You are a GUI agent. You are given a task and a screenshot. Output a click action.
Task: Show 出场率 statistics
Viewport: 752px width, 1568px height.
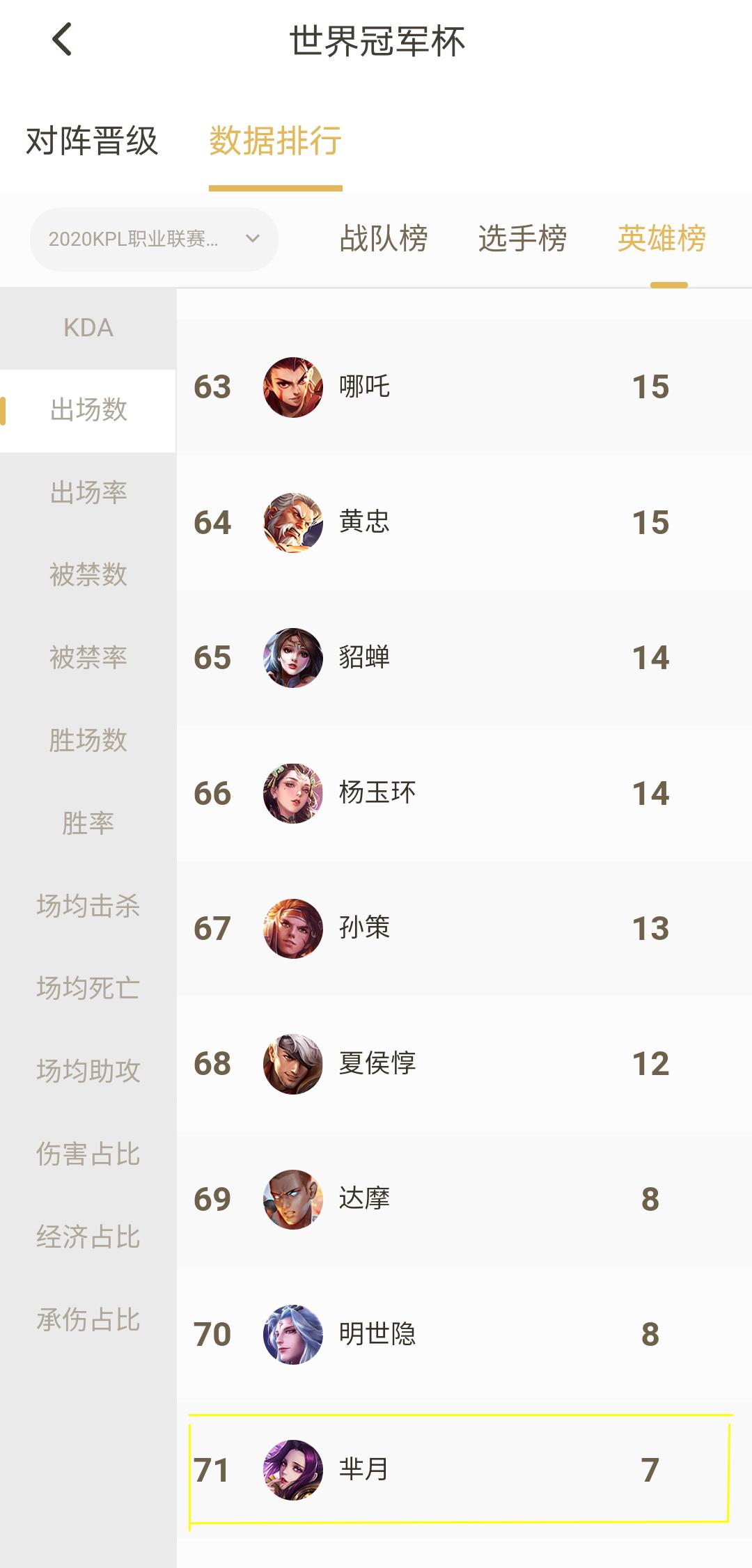click(88, 492)
